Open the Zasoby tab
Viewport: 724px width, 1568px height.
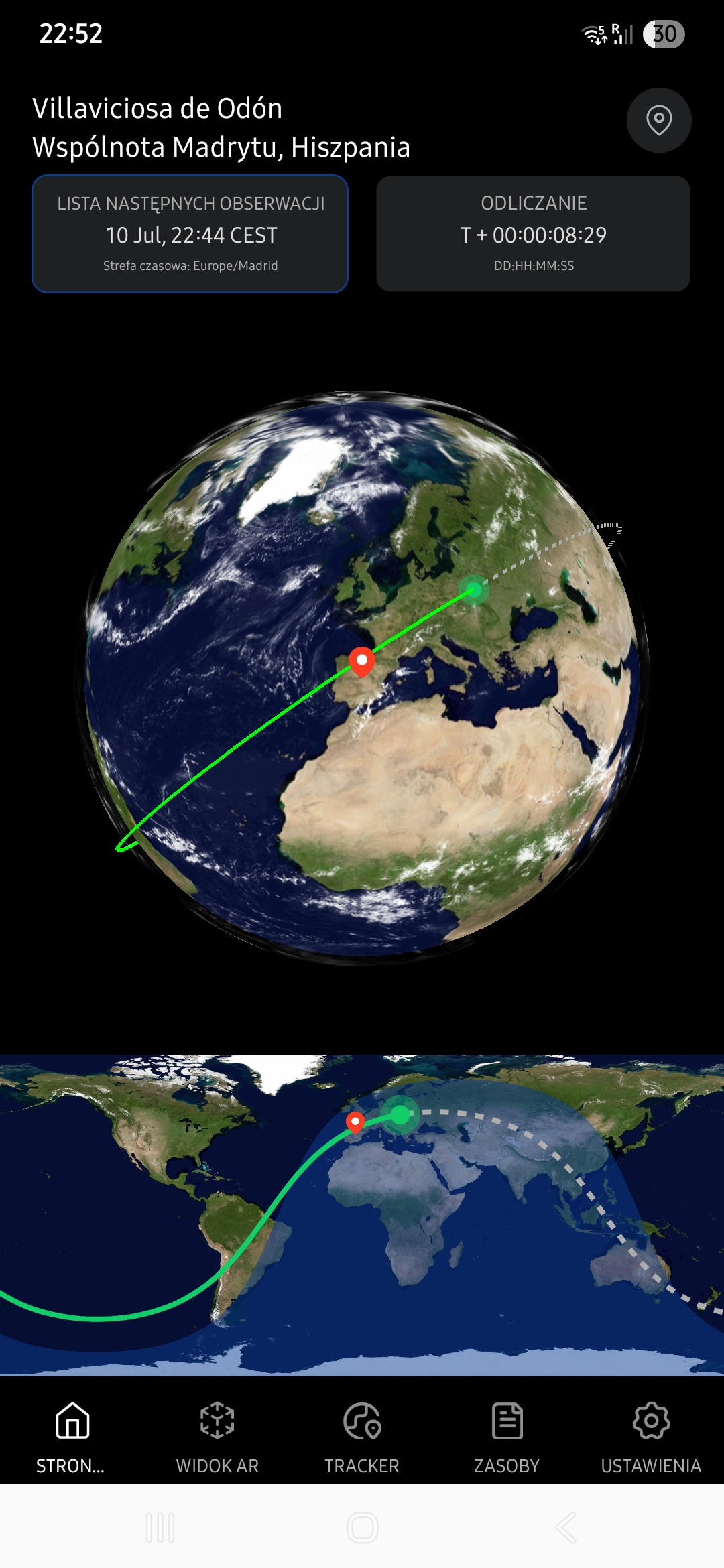coord(507,1437)
